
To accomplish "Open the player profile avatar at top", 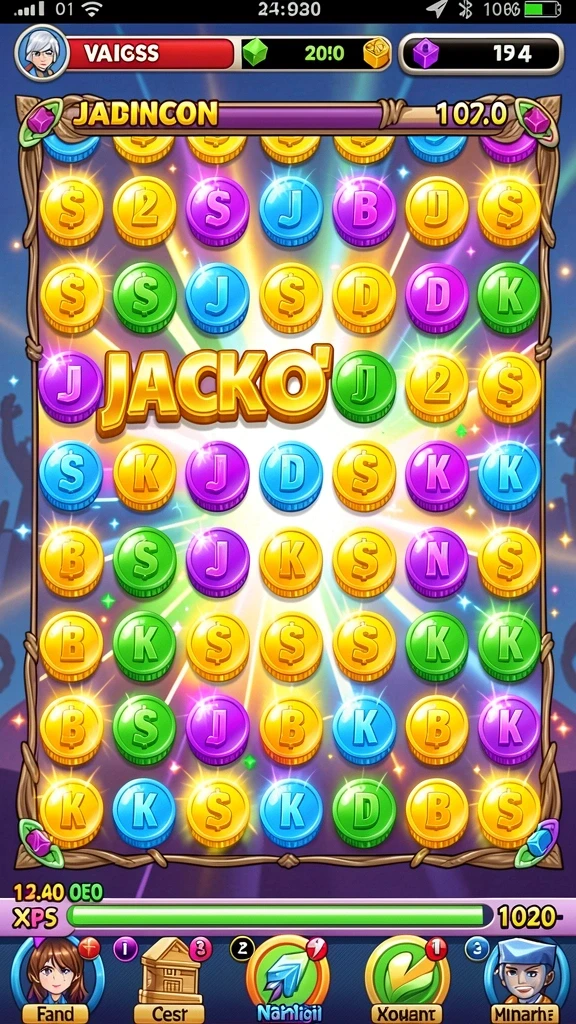I will tap(41, 53).
